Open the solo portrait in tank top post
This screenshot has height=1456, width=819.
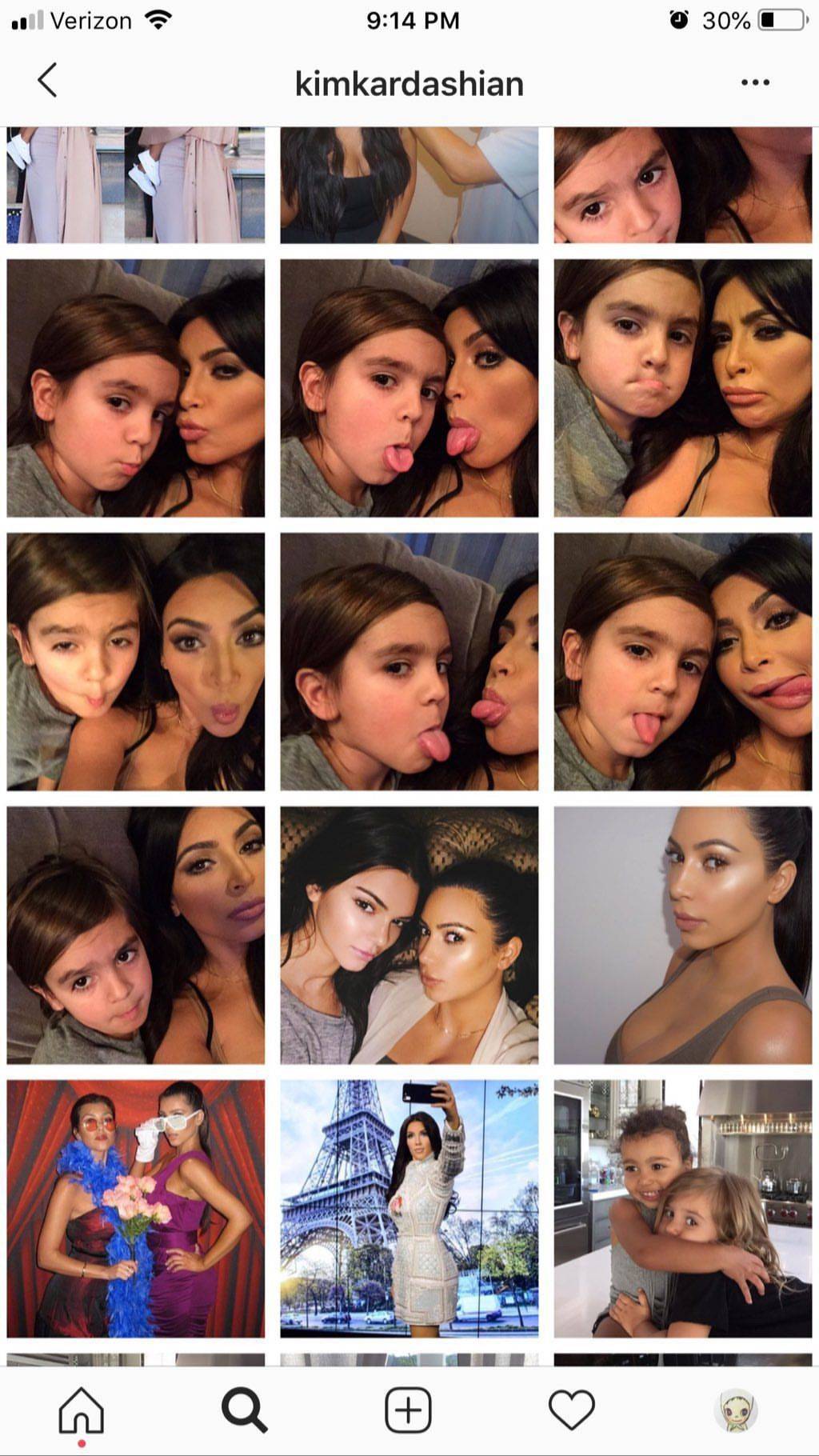683,935
